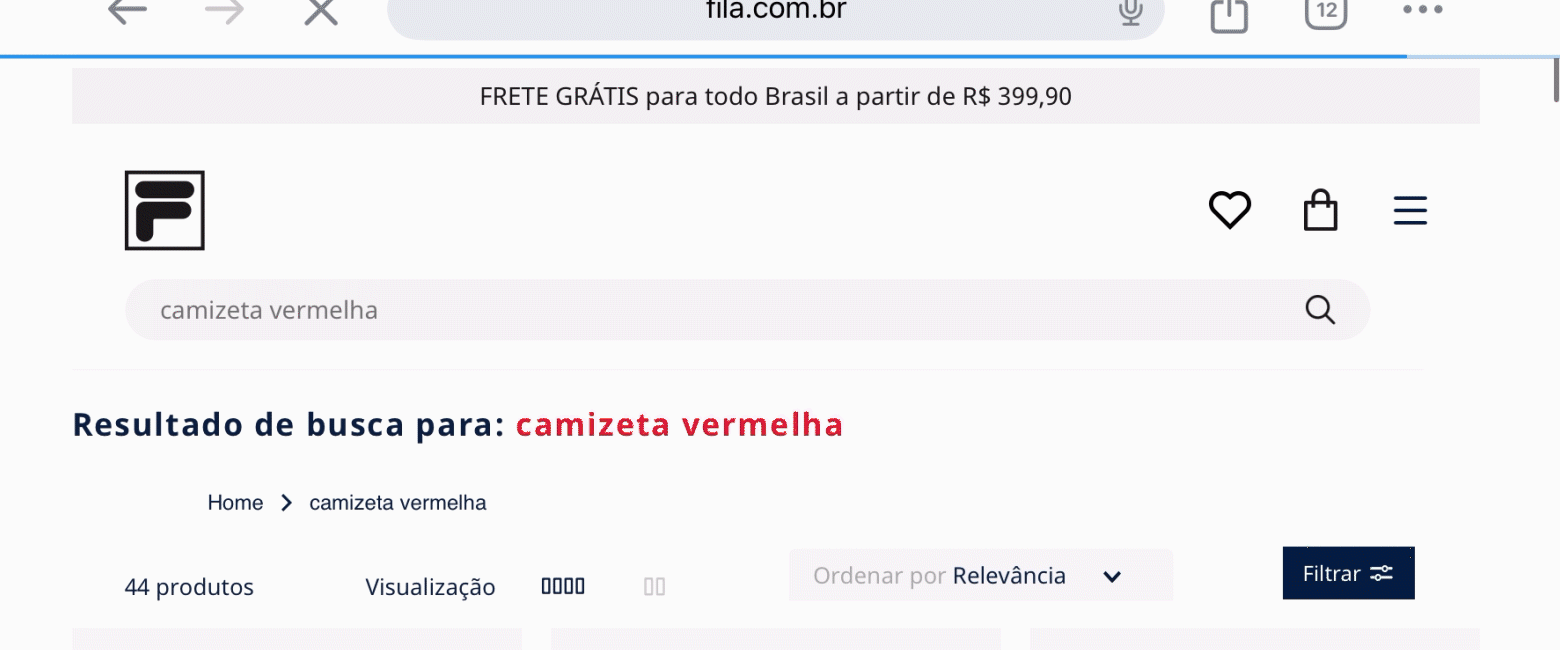The width and height of the screenshot is (1560, 650).
Task: Switch to two-column product view
Action: [x=655, y=586]
